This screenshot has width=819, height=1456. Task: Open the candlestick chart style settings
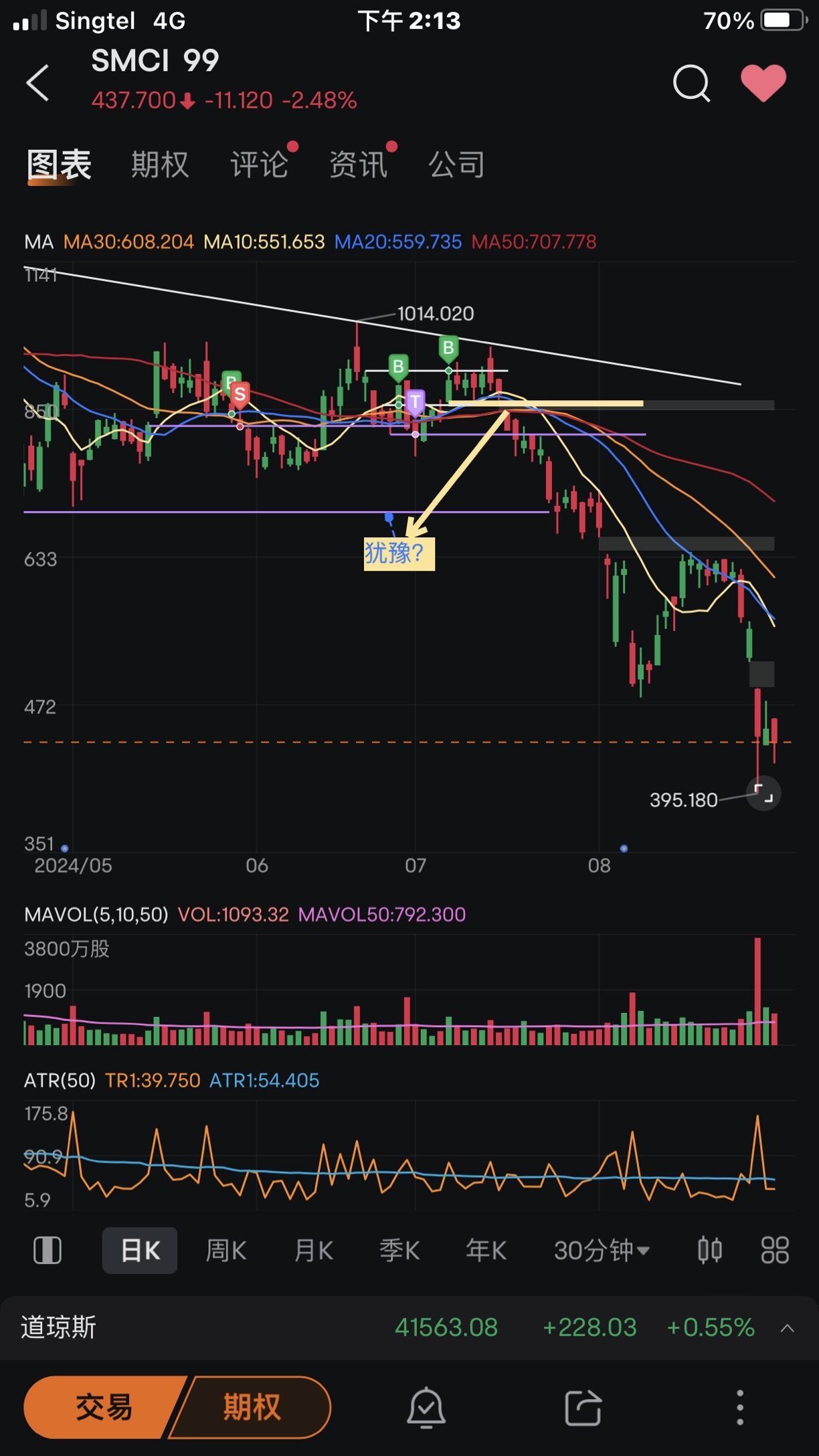pyautogui.click(x=710, y=1250)
